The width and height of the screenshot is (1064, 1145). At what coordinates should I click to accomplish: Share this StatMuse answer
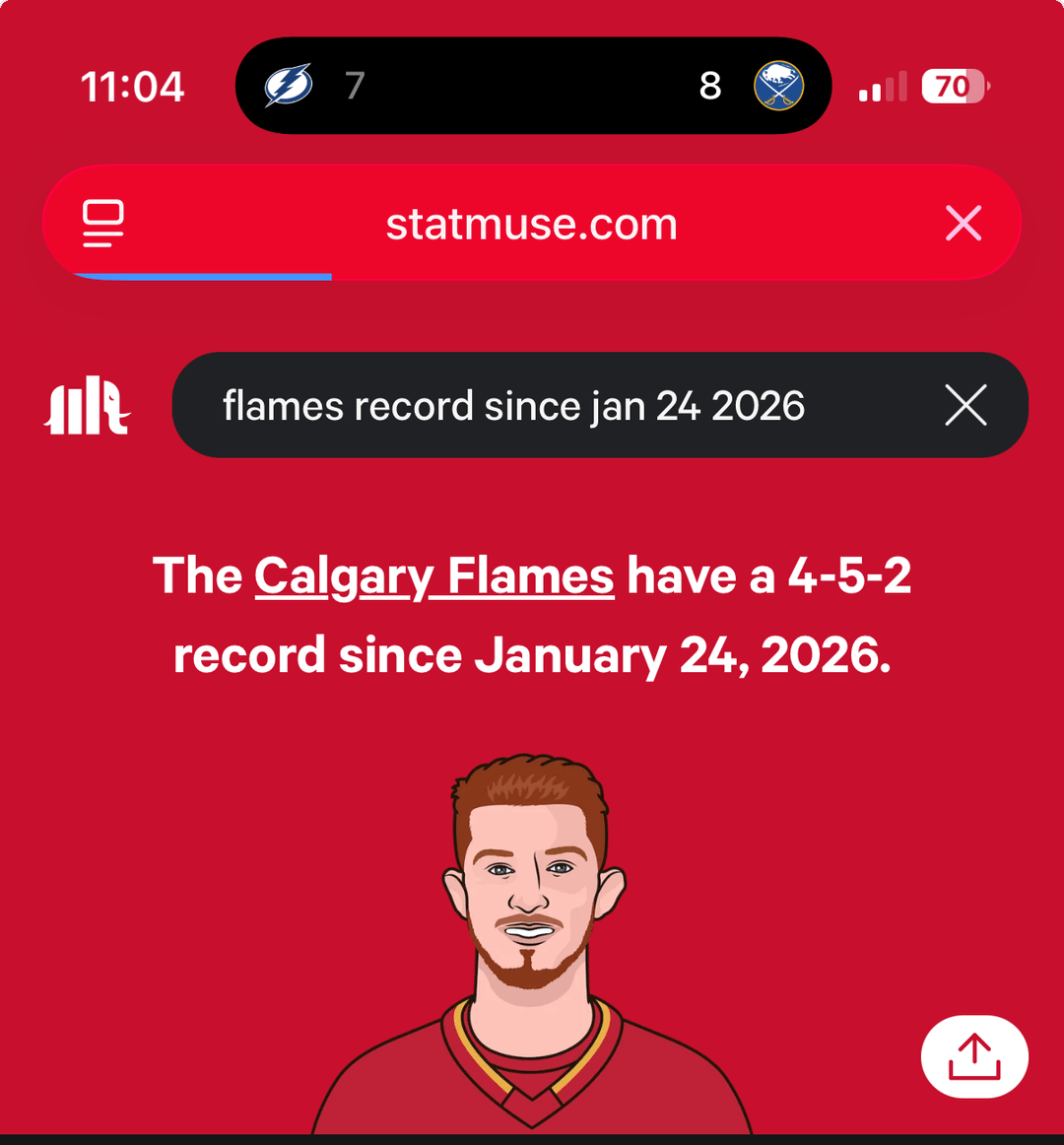point(973,1056)
